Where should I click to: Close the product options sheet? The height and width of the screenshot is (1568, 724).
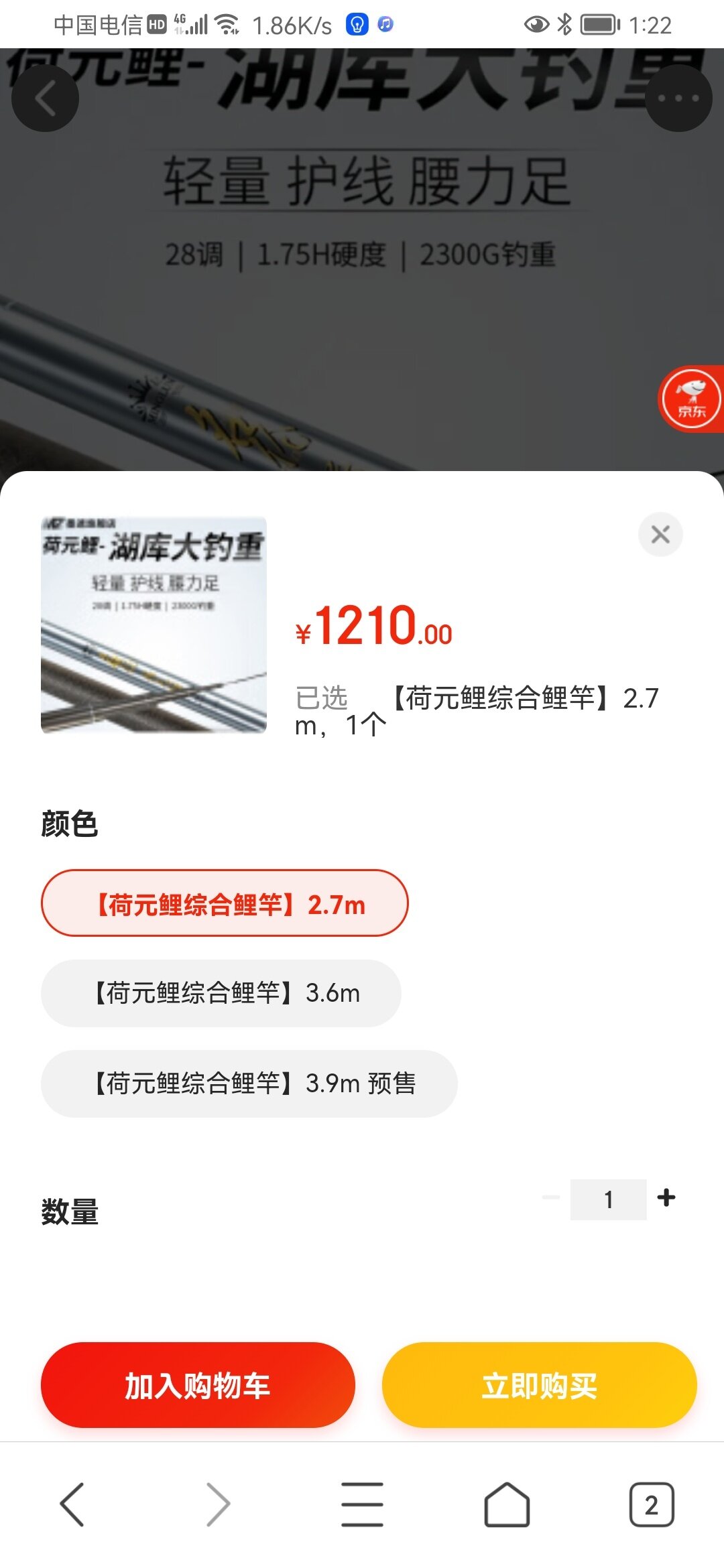(x=660, y=534)
